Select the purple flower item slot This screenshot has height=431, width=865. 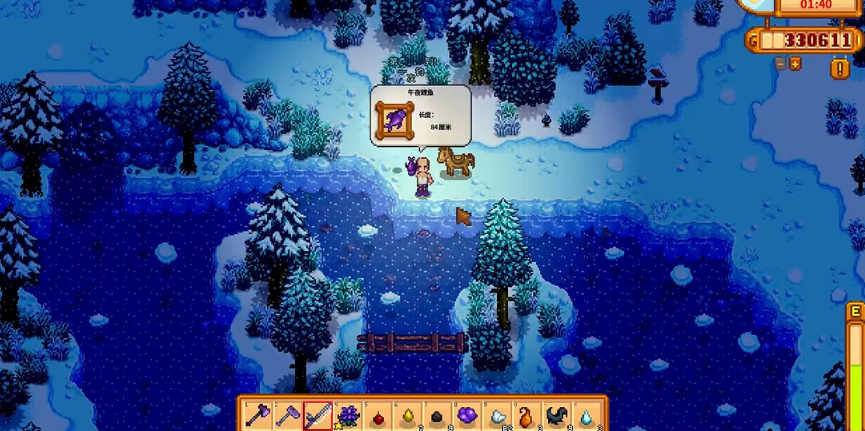[x=349, y=415]
